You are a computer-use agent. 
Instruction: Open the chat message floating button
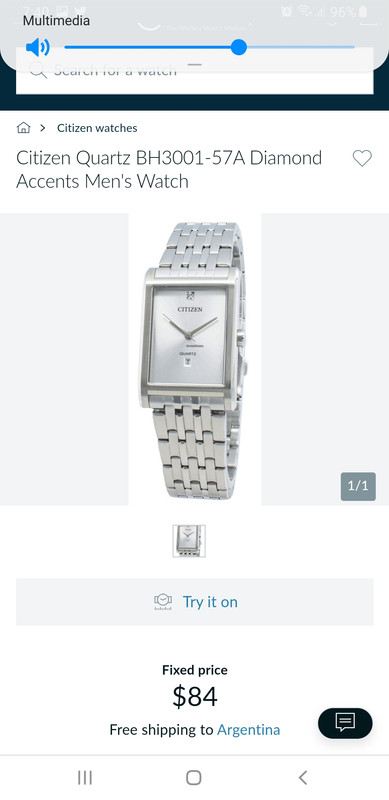pos(345,723)
